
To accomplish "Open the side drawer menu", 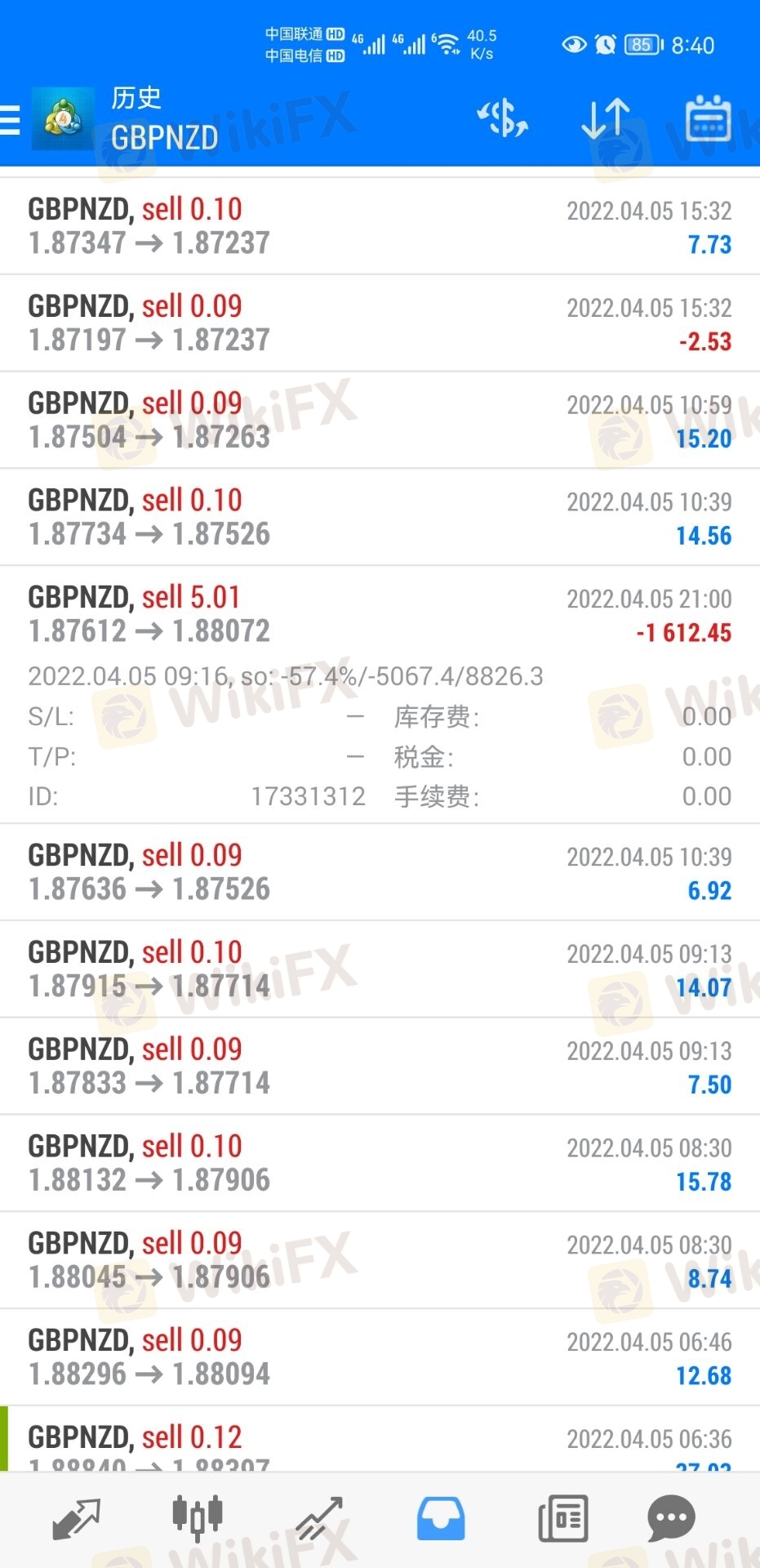I will [x=10, y=119].
